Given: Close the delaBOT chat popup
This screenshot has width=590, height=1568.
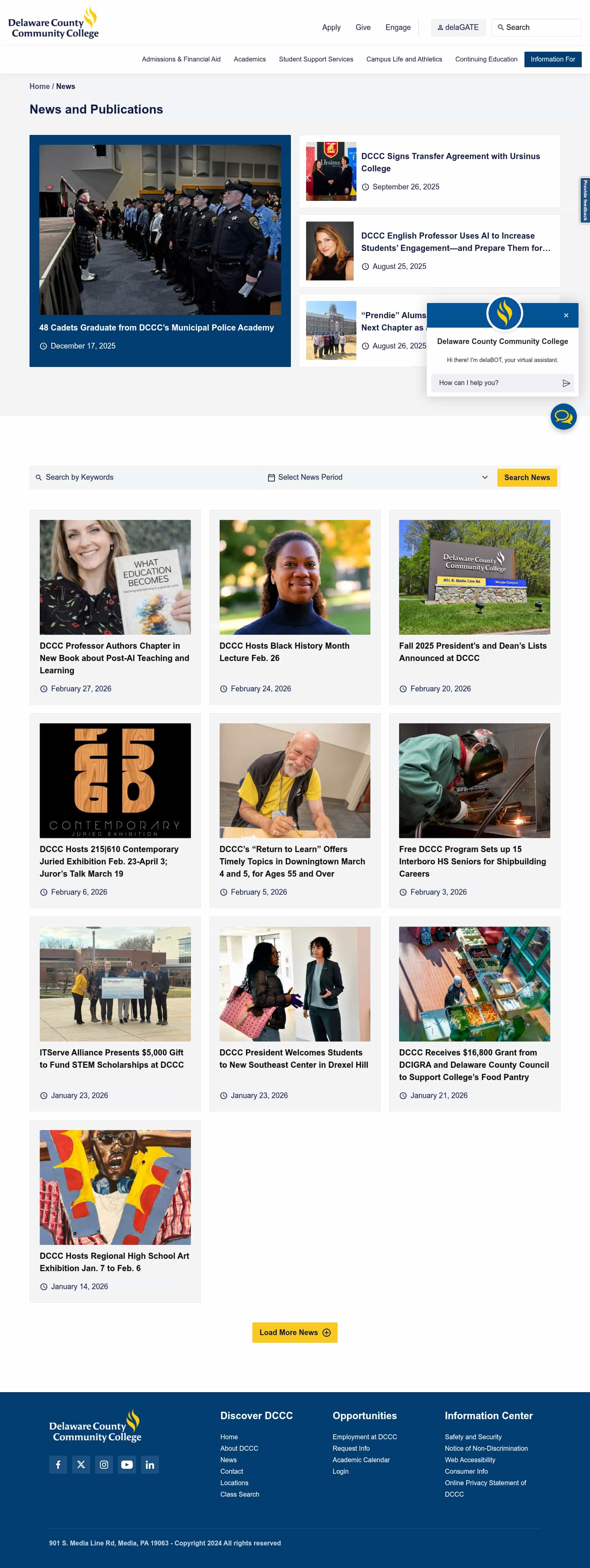Looking at the screenshot, I should coord(566,315).
